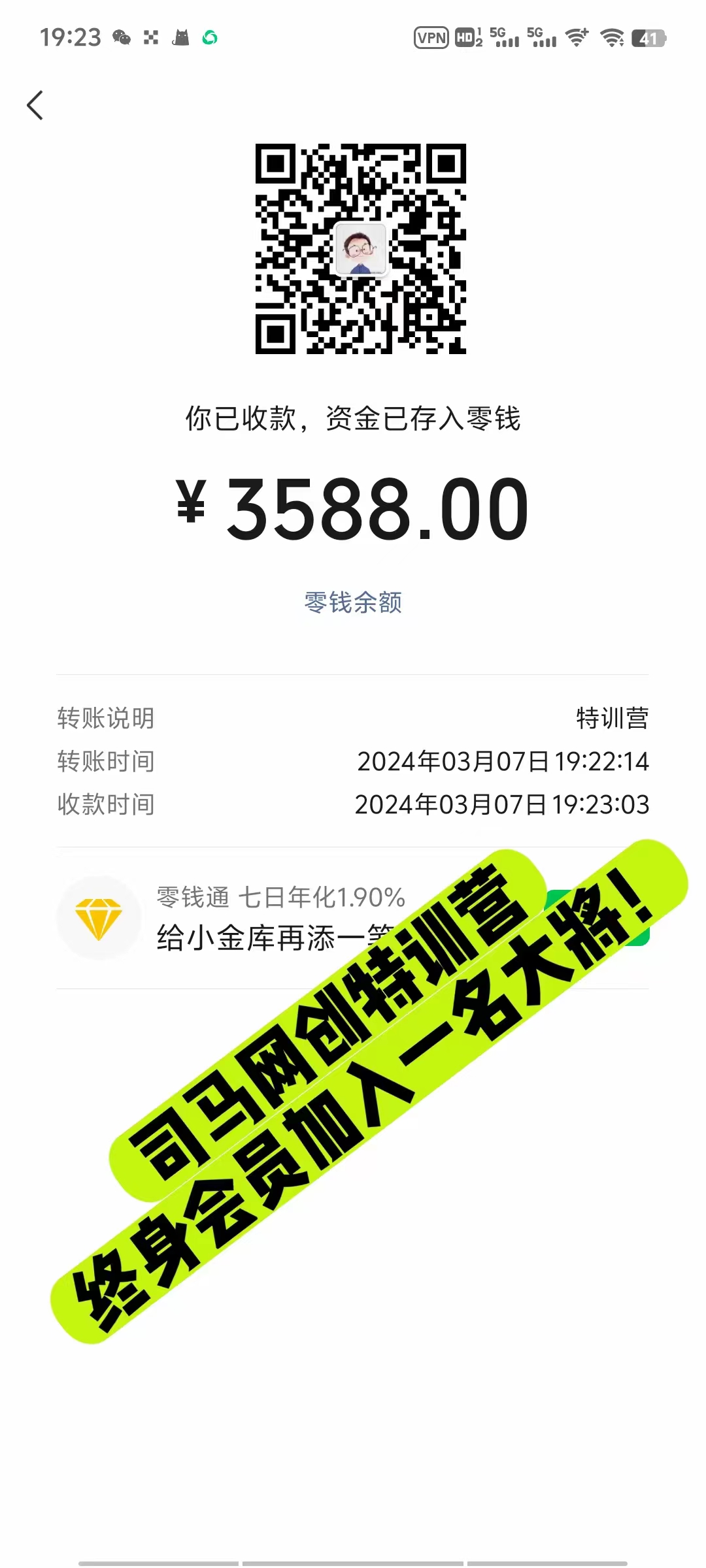Screen dimensions: 706x1568
Task: Go back using the top-left arrow
Action: point(35,105)
